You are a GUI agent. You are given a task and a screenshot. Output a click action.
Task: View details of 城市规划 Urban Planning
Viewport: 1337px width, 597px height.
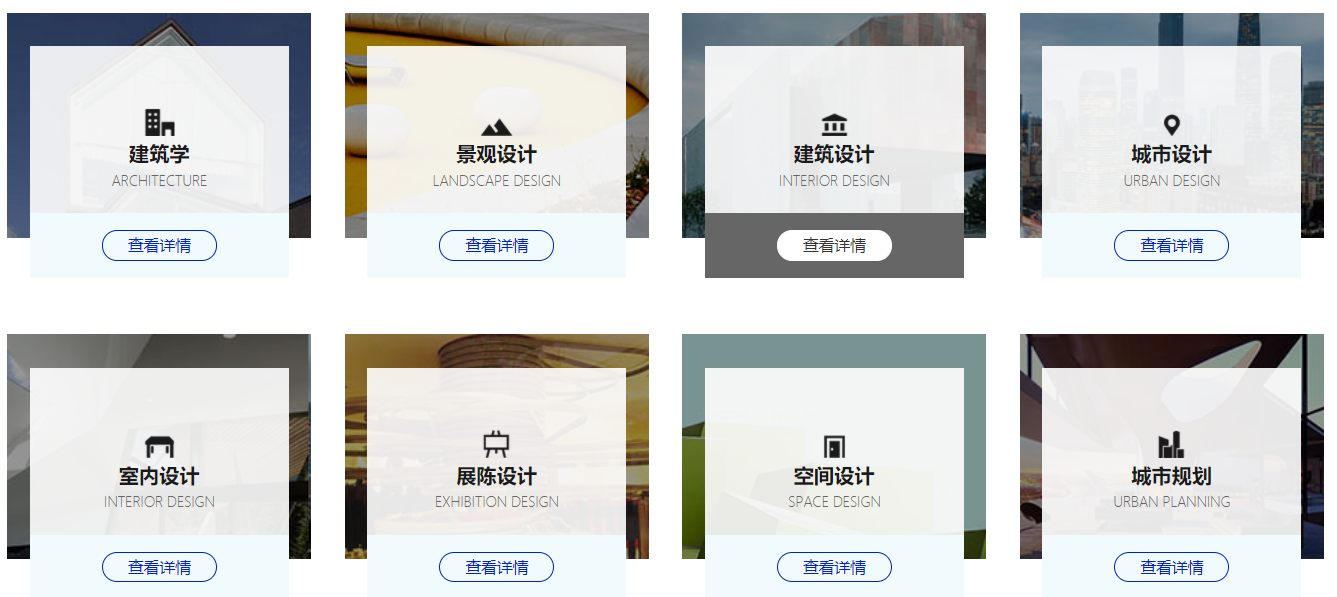point(1171,567)
